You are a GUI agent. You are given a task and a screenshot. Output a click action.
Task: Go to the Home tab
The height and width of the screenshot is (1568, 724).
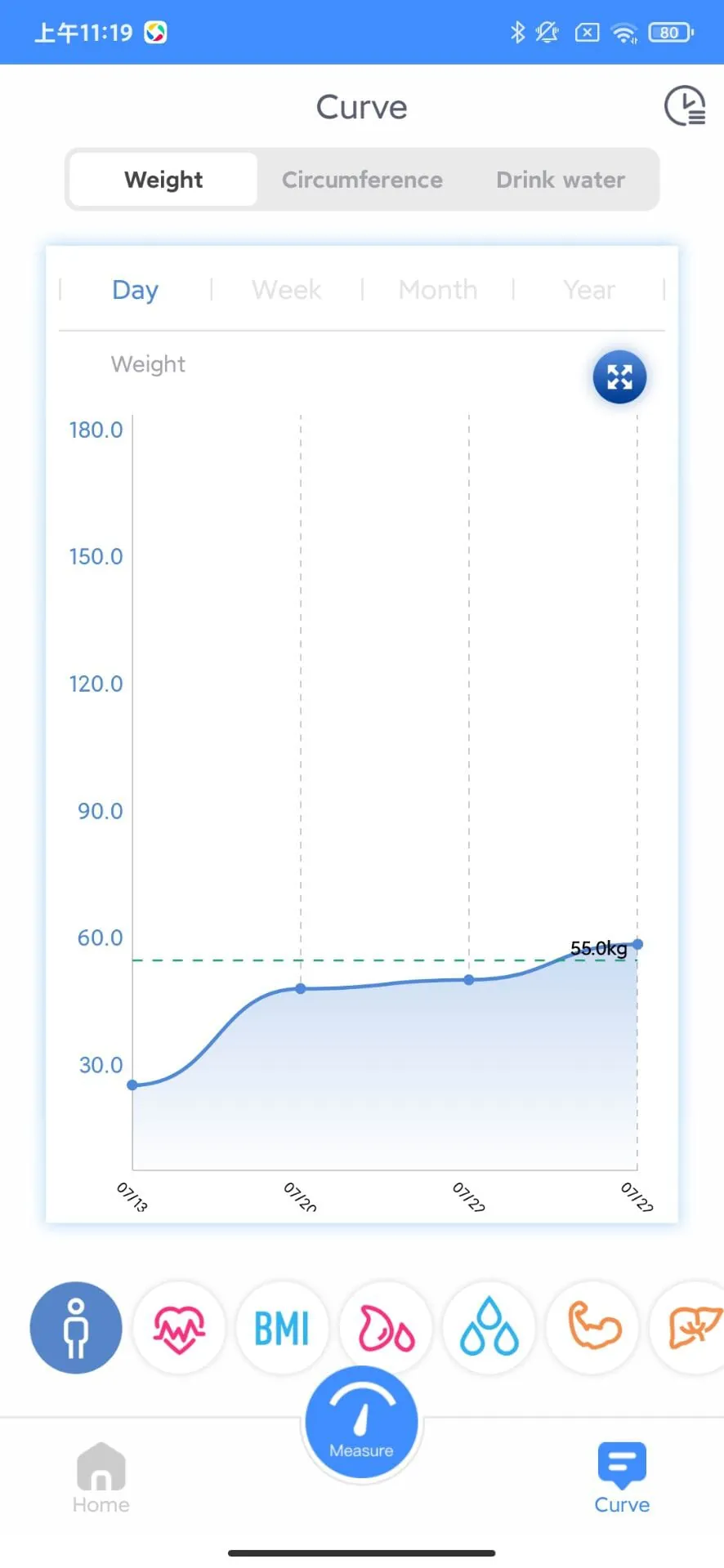pos(101,1477)
